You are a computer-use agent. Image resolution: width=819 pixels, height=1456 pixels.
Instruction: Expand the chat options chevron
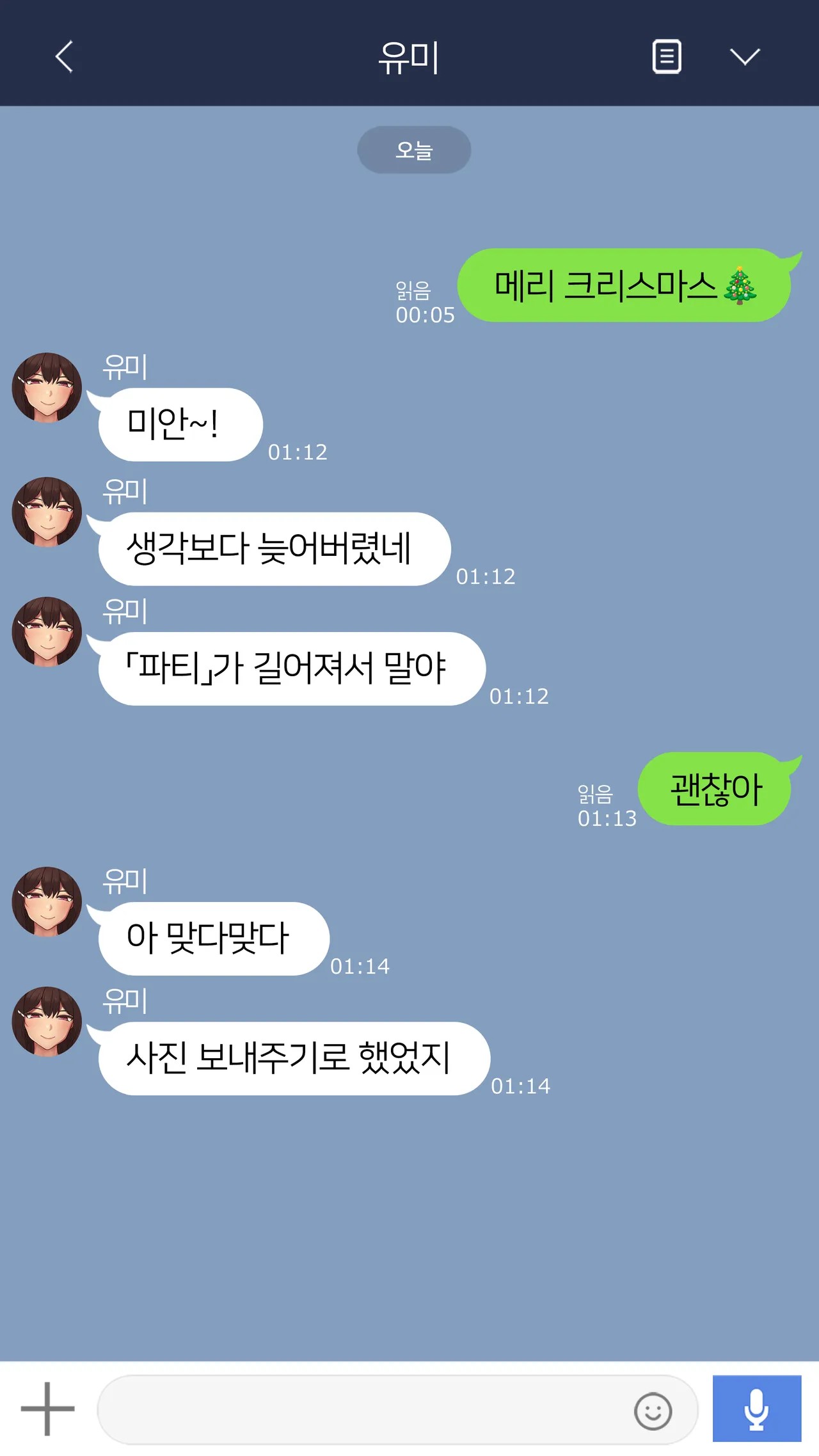pyautogui.click(x=745, y=56)
